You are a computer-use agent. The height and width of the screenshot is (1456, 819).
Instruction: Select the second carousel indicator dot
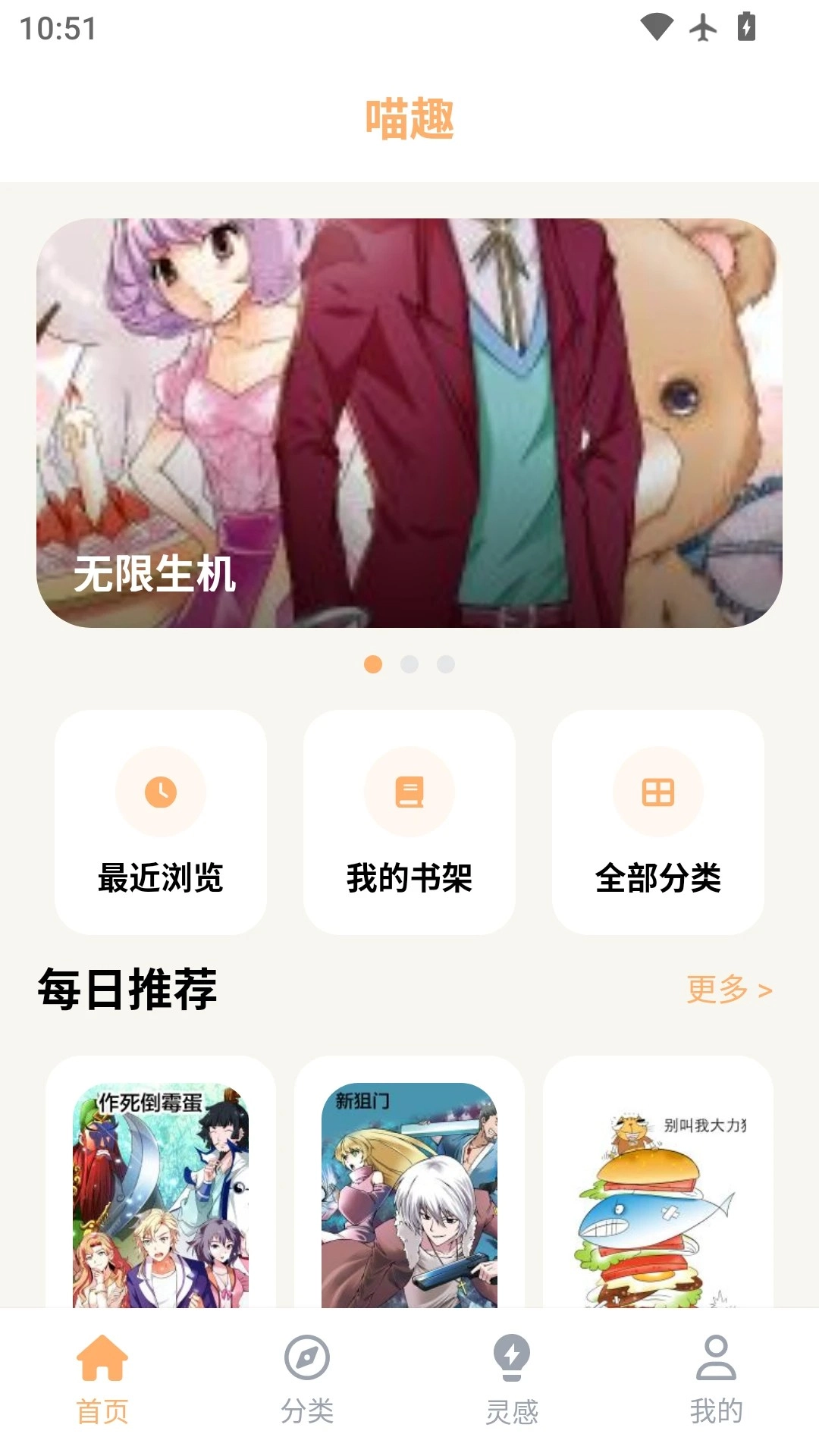(409, 664)
